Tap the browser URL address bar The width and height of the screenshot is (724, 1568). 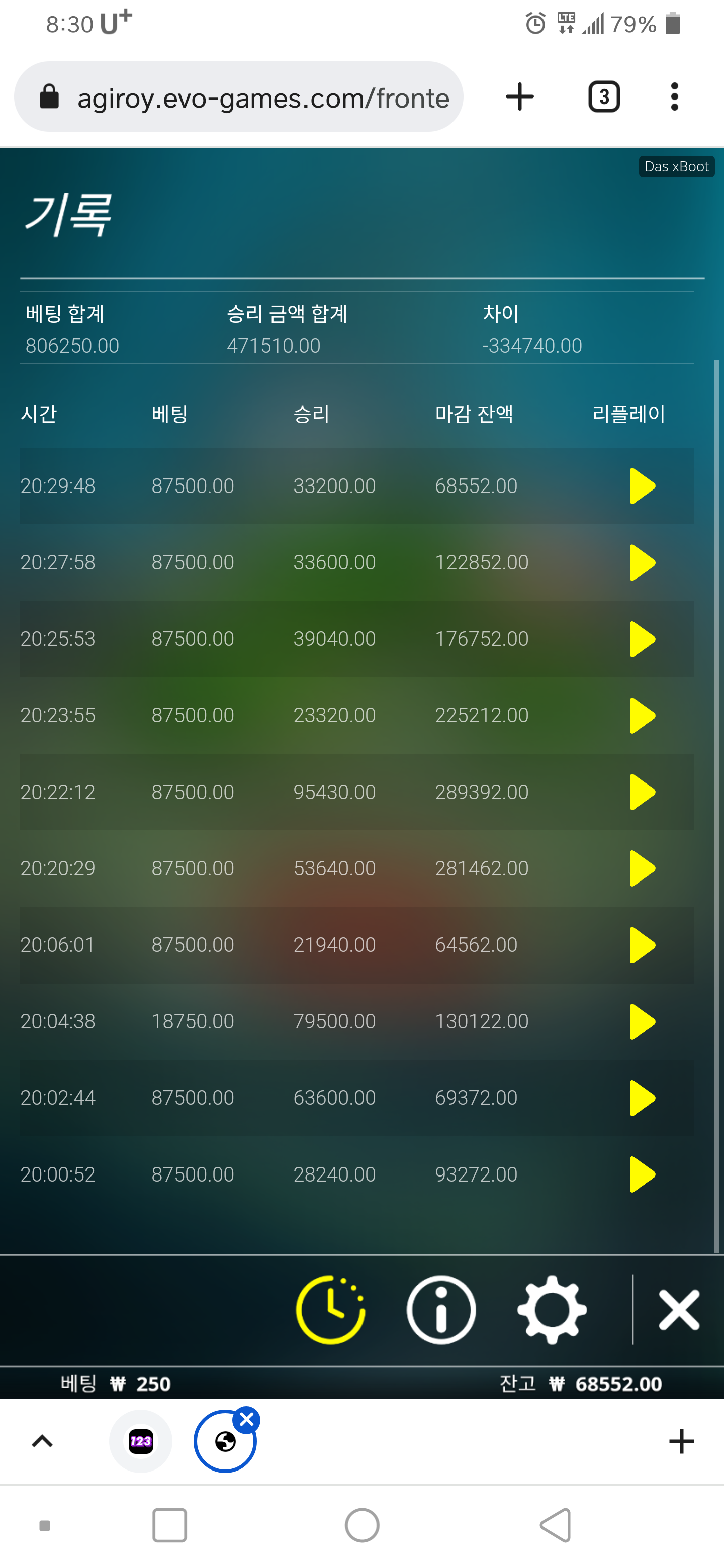click(239, 97)
